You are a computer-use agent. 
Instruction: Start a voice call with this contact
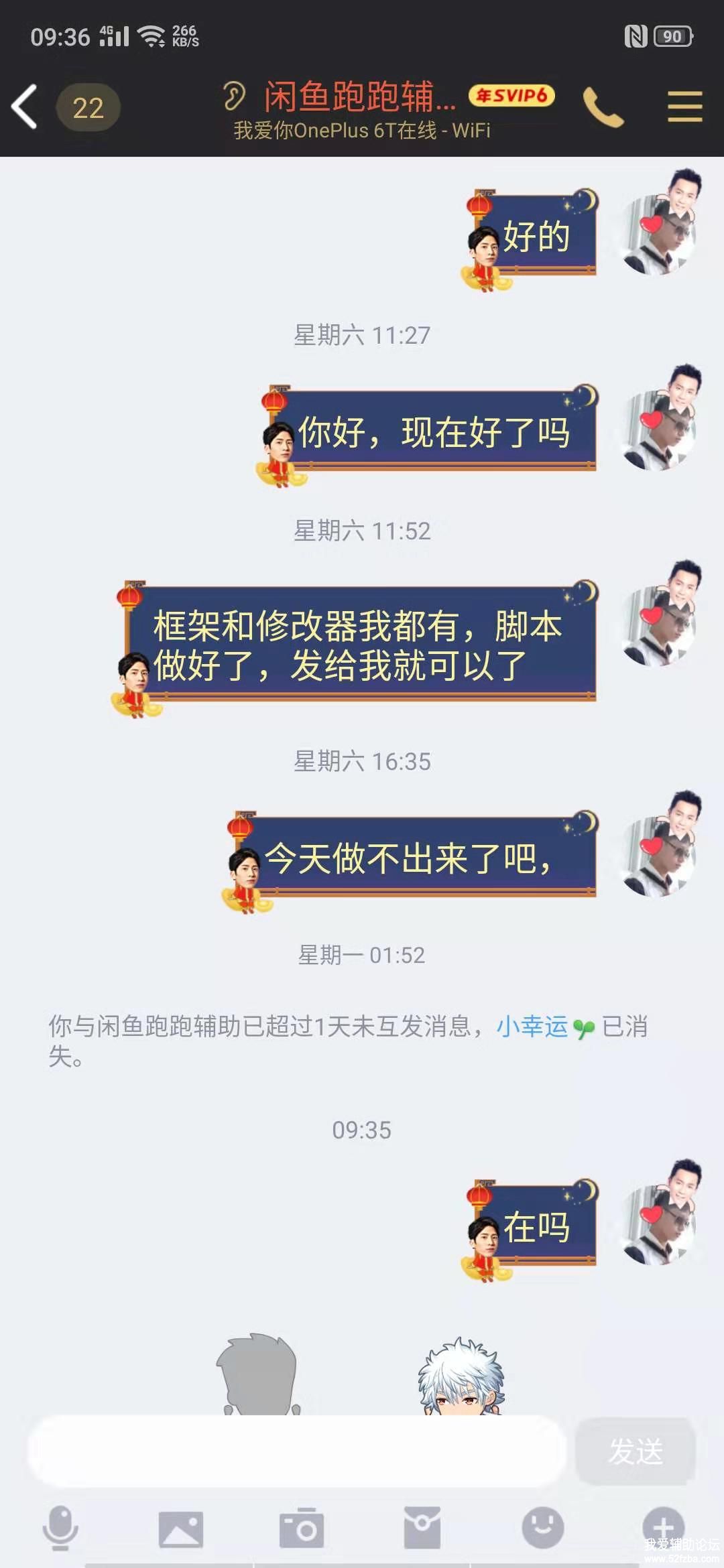click(x=603, y=107)
